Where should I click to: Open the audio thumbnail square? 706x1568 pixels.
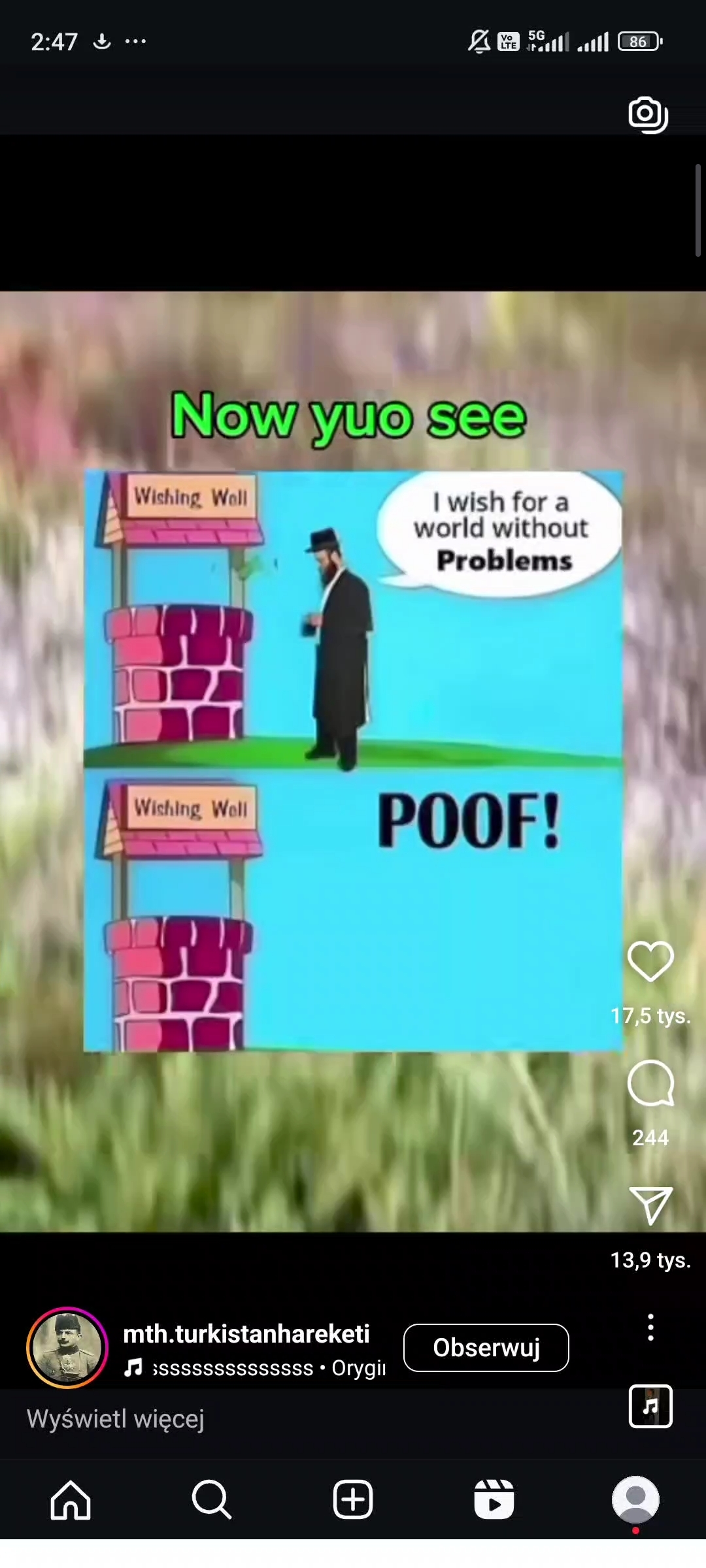point(650,1406)
